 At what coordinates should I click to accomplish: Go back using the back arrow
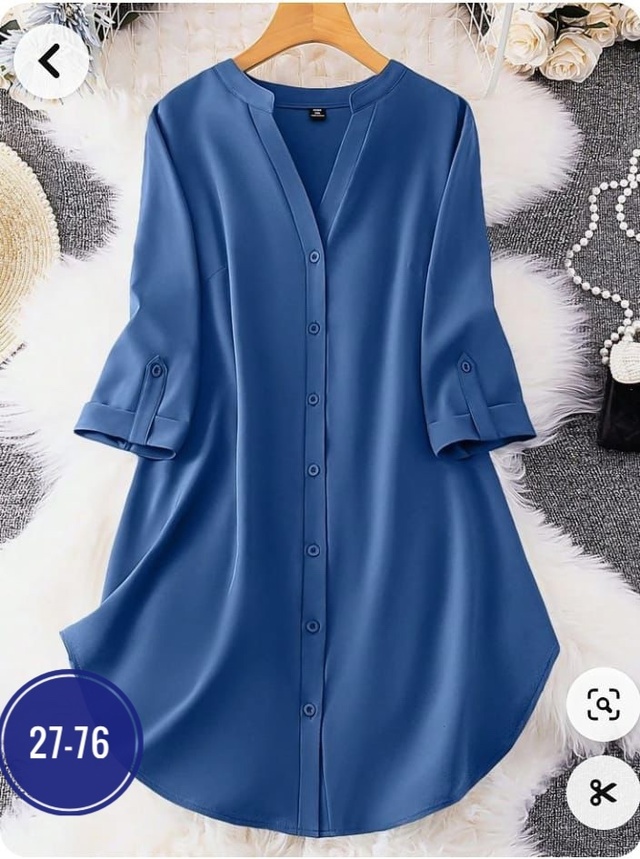click(x=51, y=61)
